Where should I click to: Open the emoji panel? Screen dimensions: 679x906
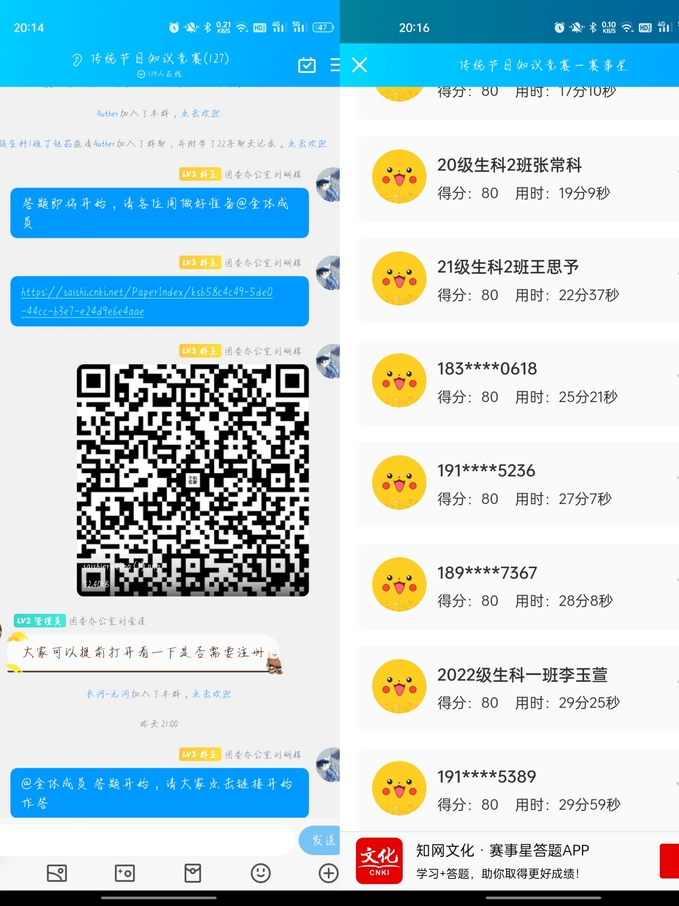[x=261, y=873]
